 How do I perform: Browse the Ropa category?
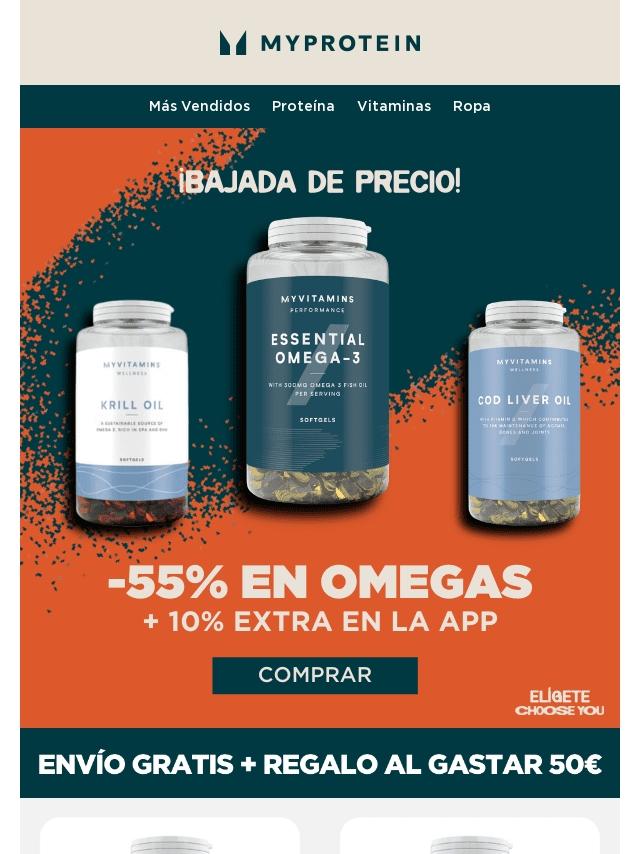tap(471, 106)
